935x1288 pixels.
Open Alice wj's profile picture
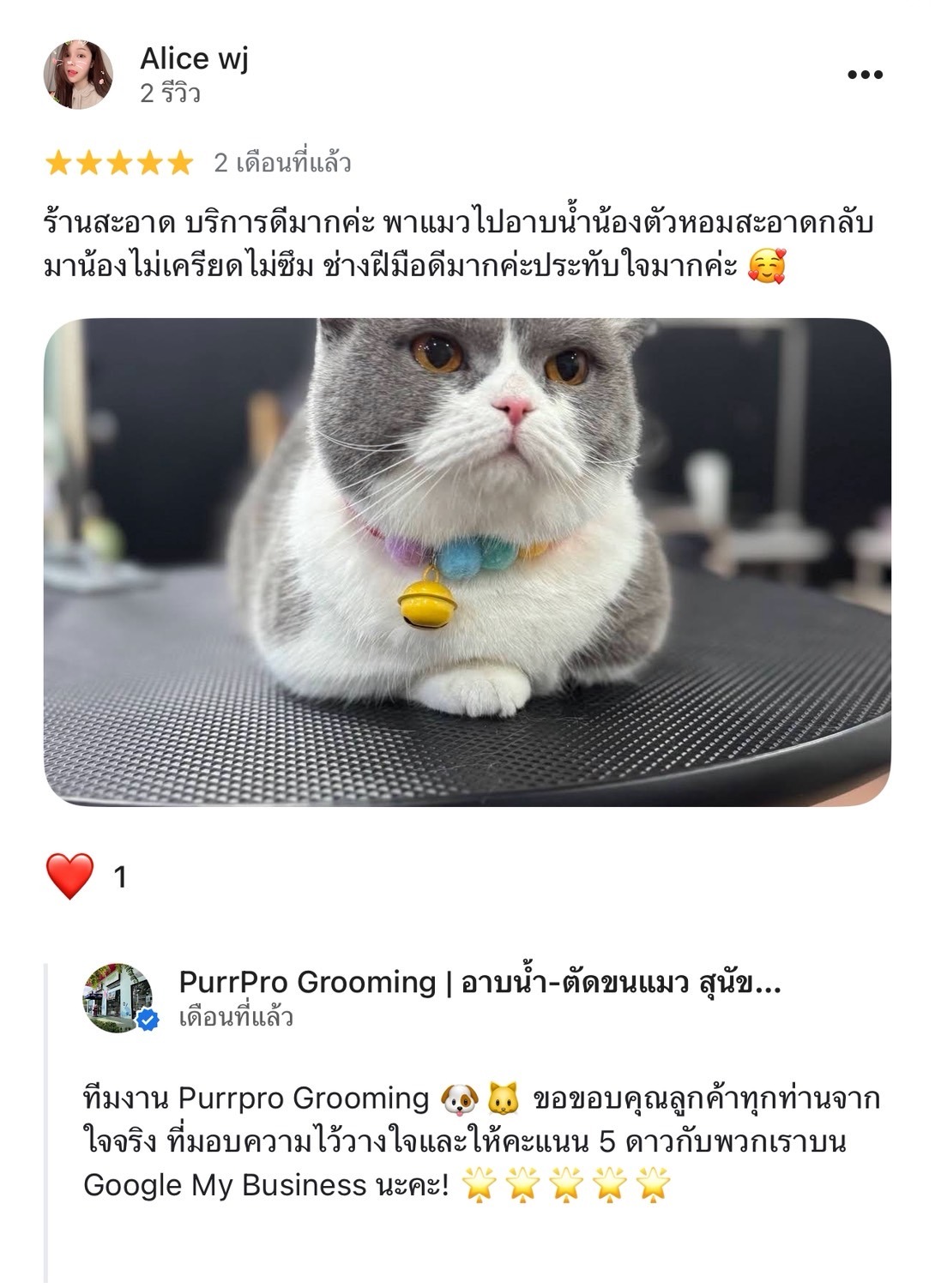[79, 75]
